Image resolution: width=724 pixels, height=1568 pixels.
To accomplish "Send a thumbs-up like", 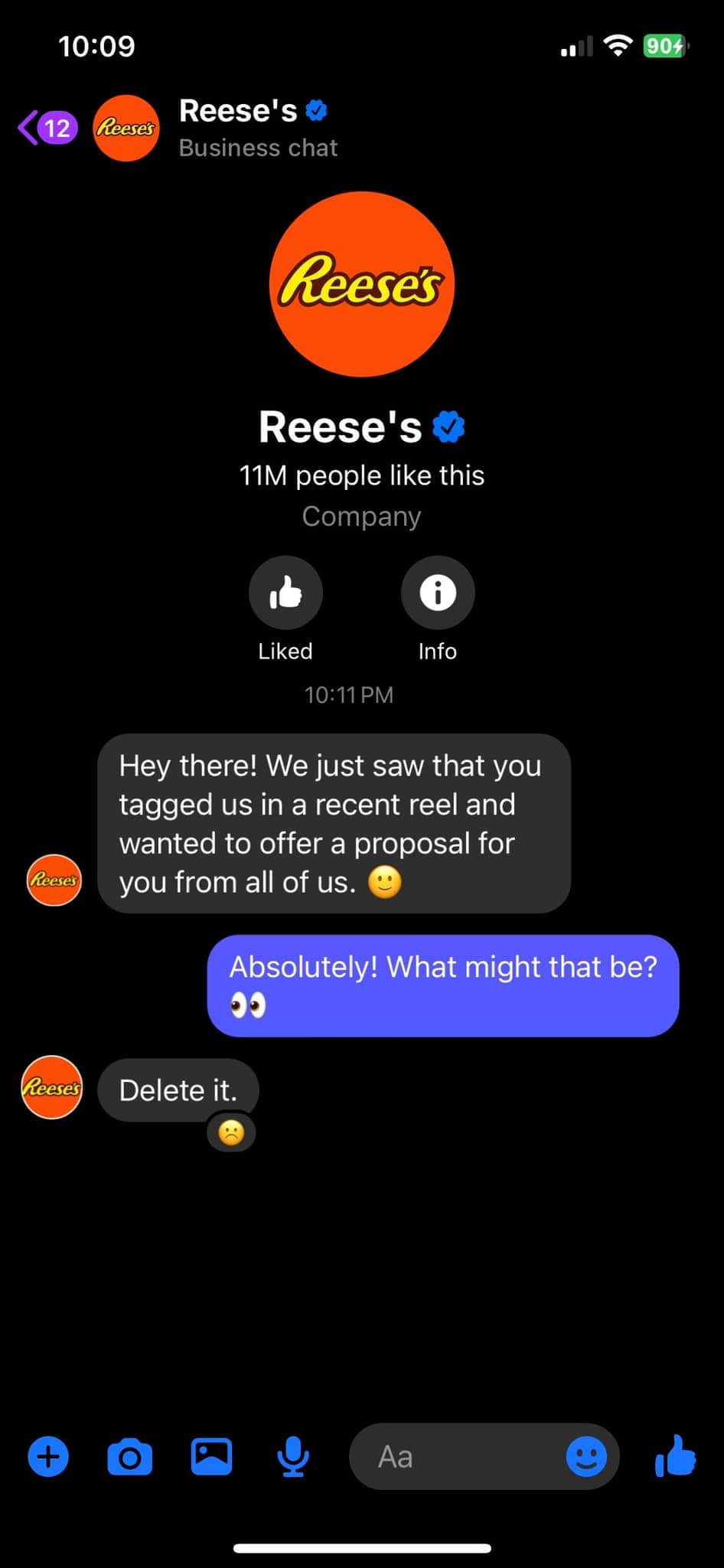I will tap(675, 1456).
